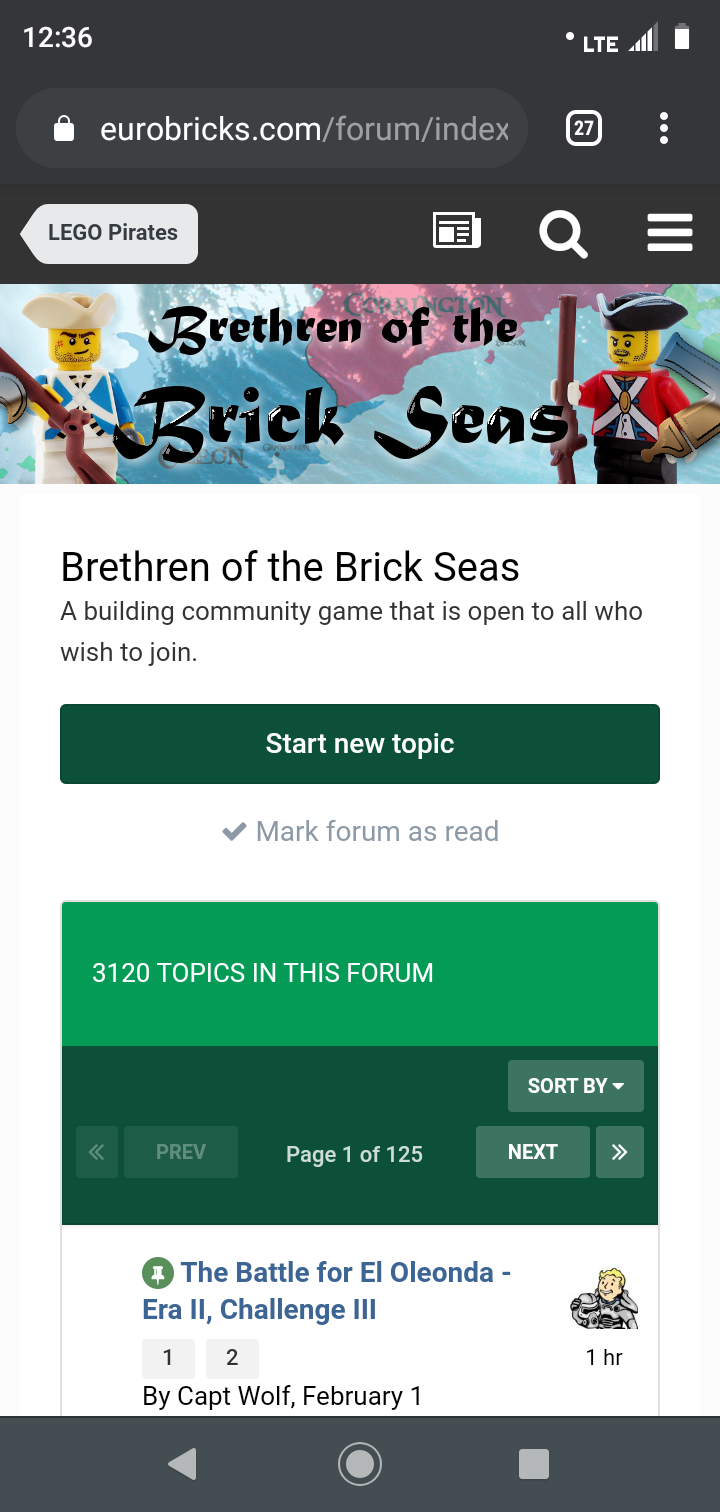Open Chrome's three-dot overflow menu

[664, 129]
